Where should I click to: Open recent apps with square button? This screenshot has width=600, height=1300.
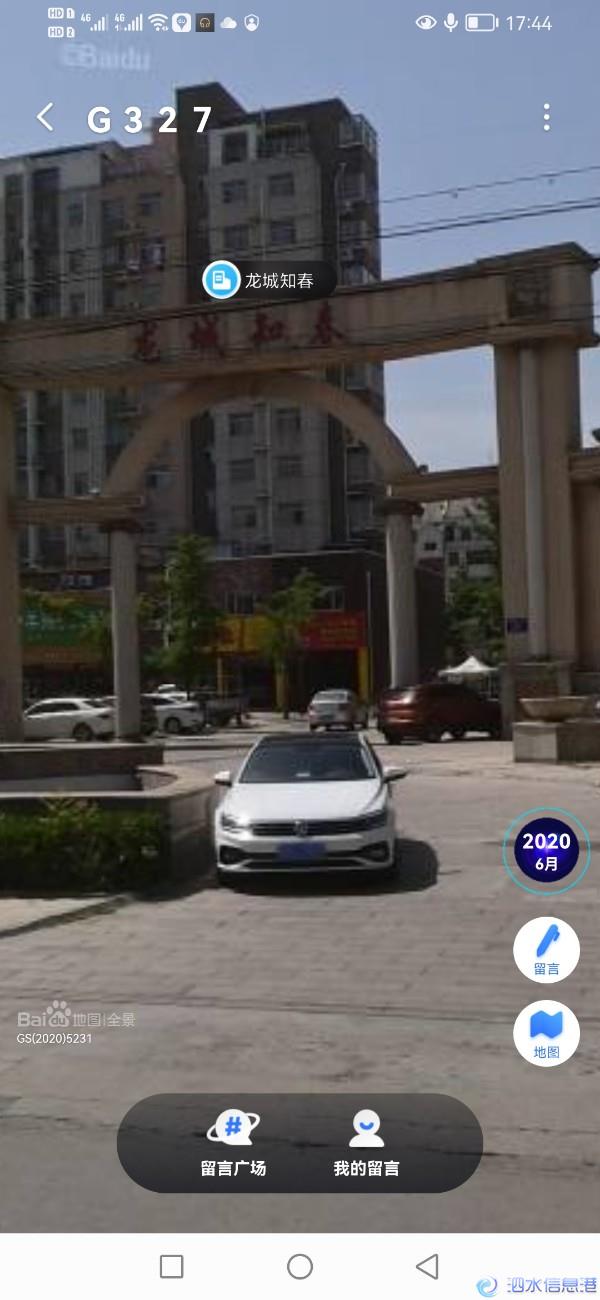click(172, 1267)
